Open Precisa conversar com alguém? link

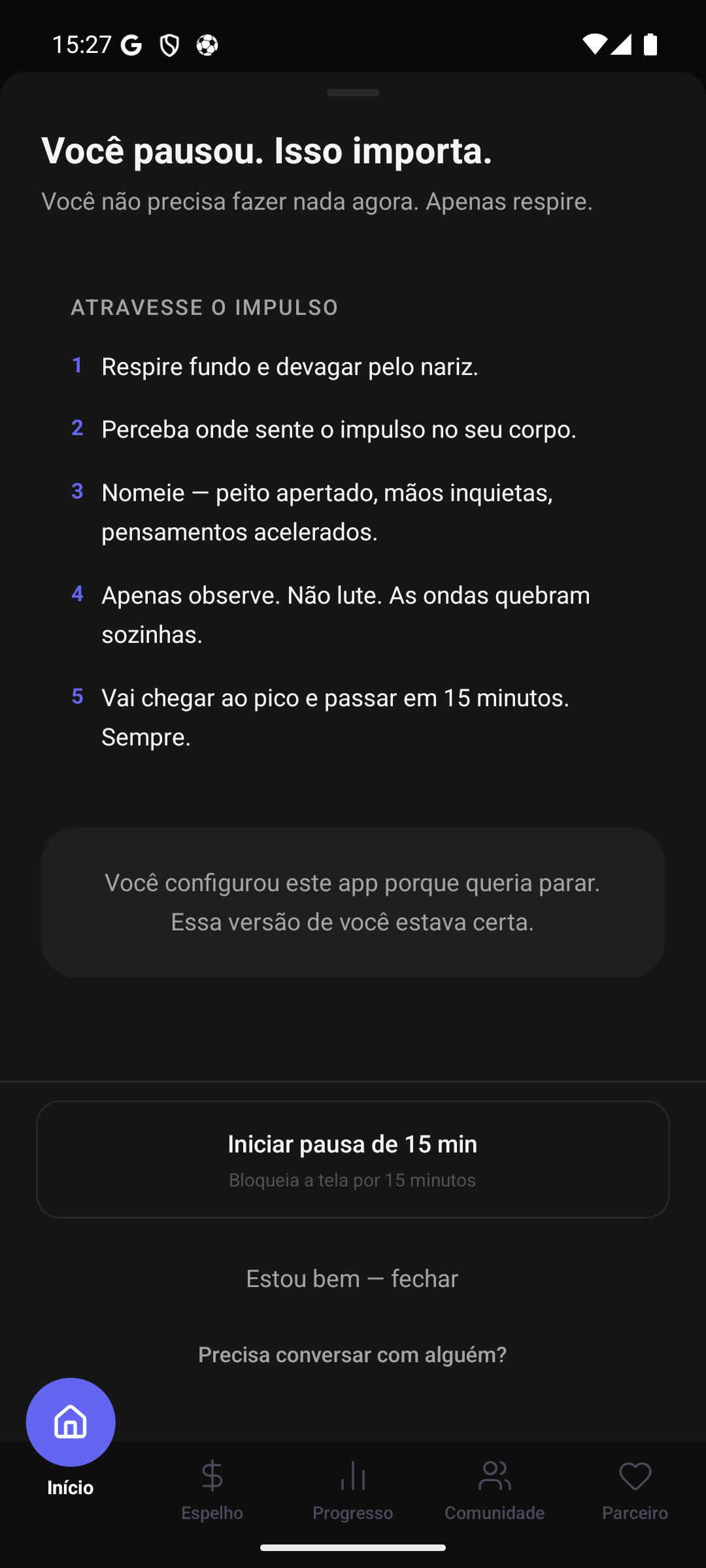tap(353, 1355)
